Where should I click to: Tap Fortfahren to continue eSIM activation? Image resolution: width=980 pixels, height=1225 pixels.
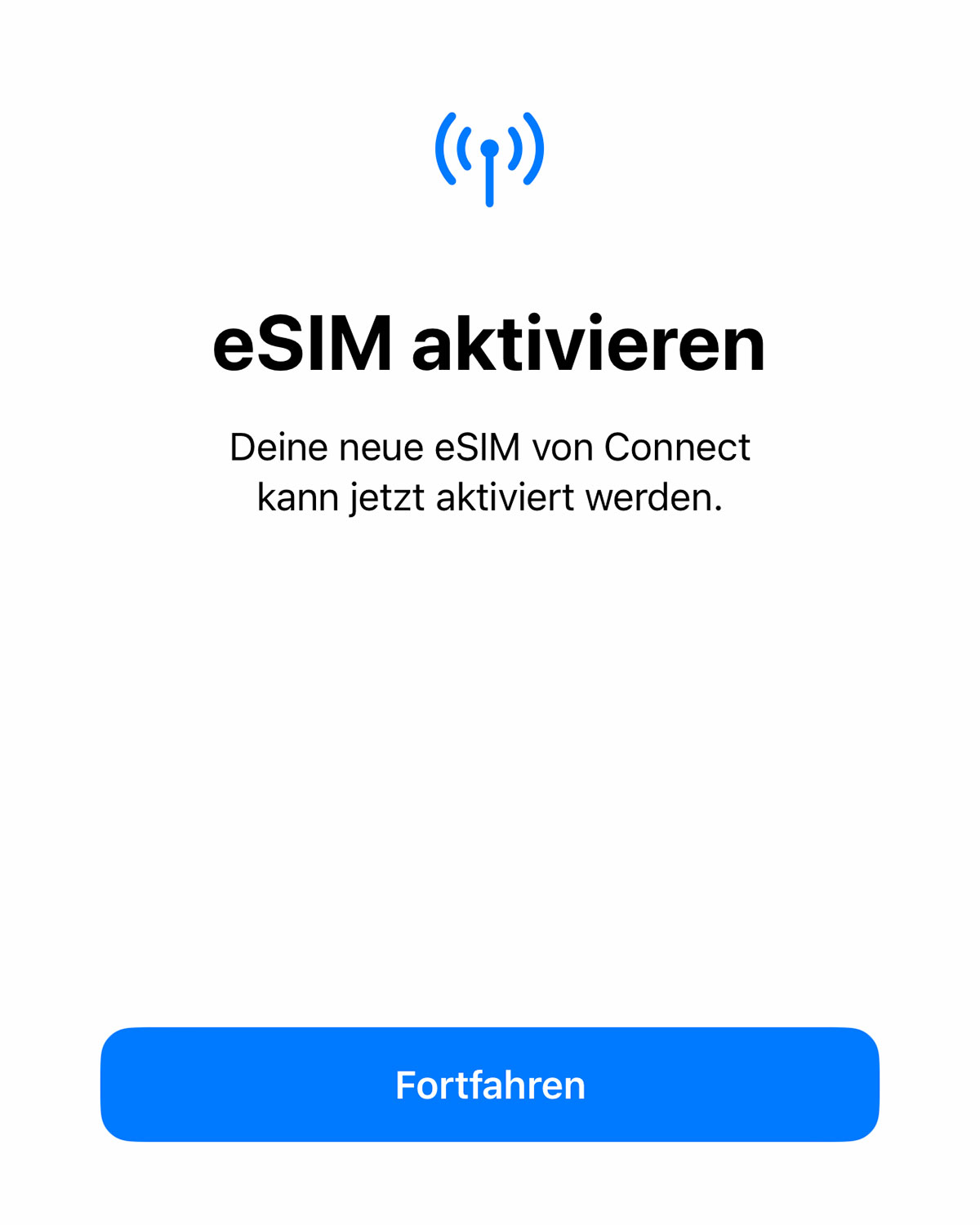tap(490, 1085)
